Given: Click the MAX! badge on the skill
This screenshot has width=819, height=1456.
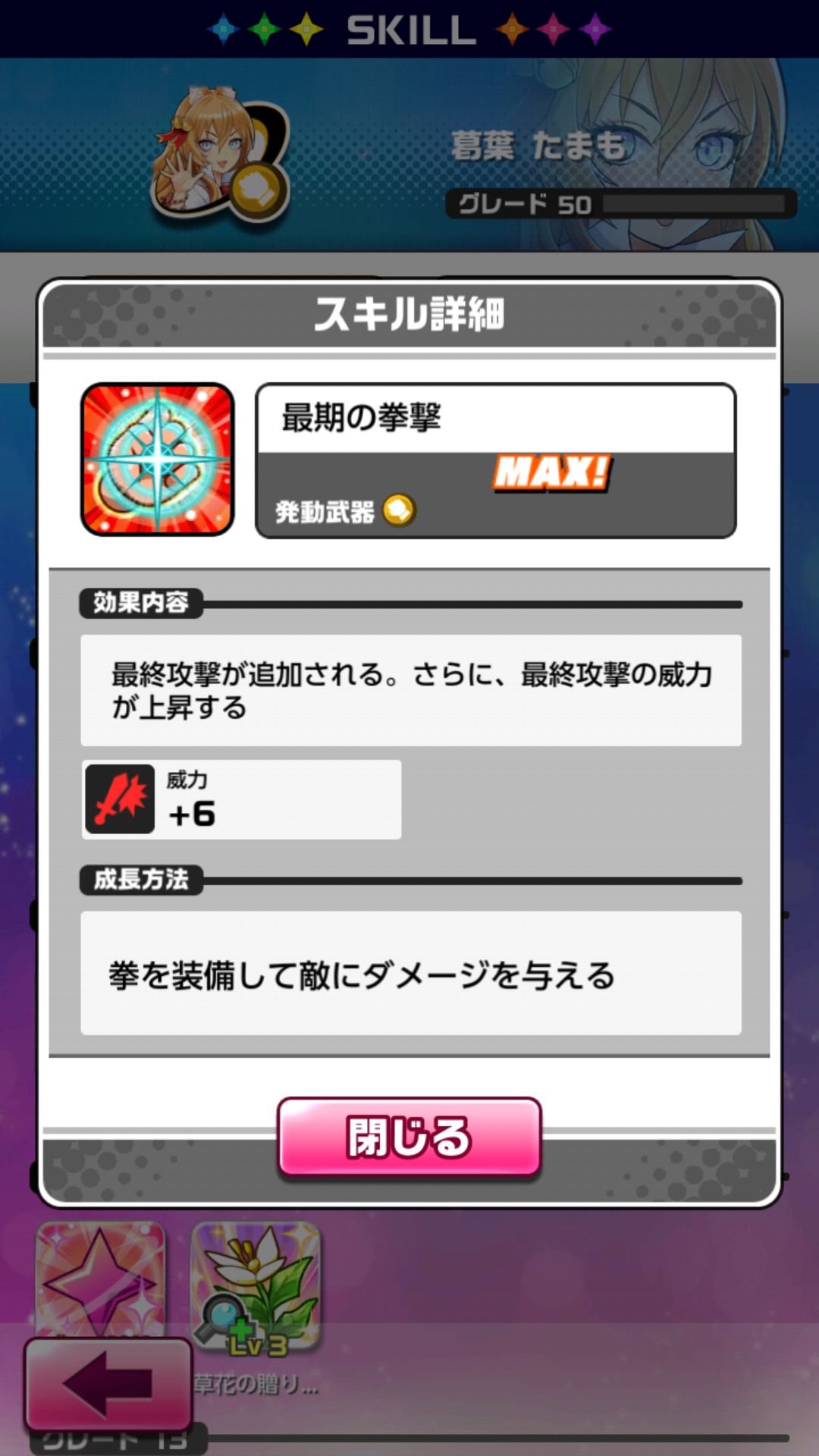Looking at the screenshot, I should click(551, 473).
